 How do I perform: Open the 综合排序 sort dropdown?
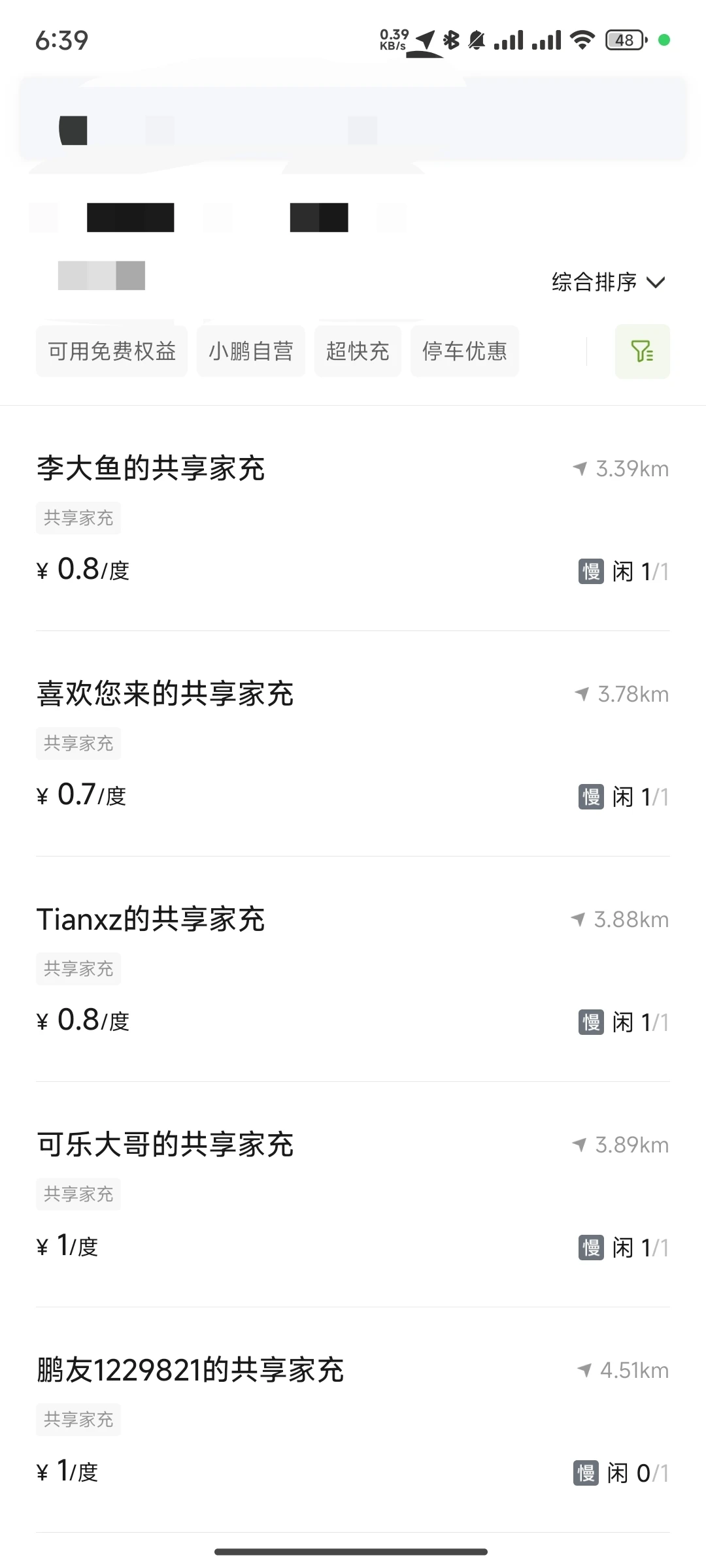[x=608, y=282]
